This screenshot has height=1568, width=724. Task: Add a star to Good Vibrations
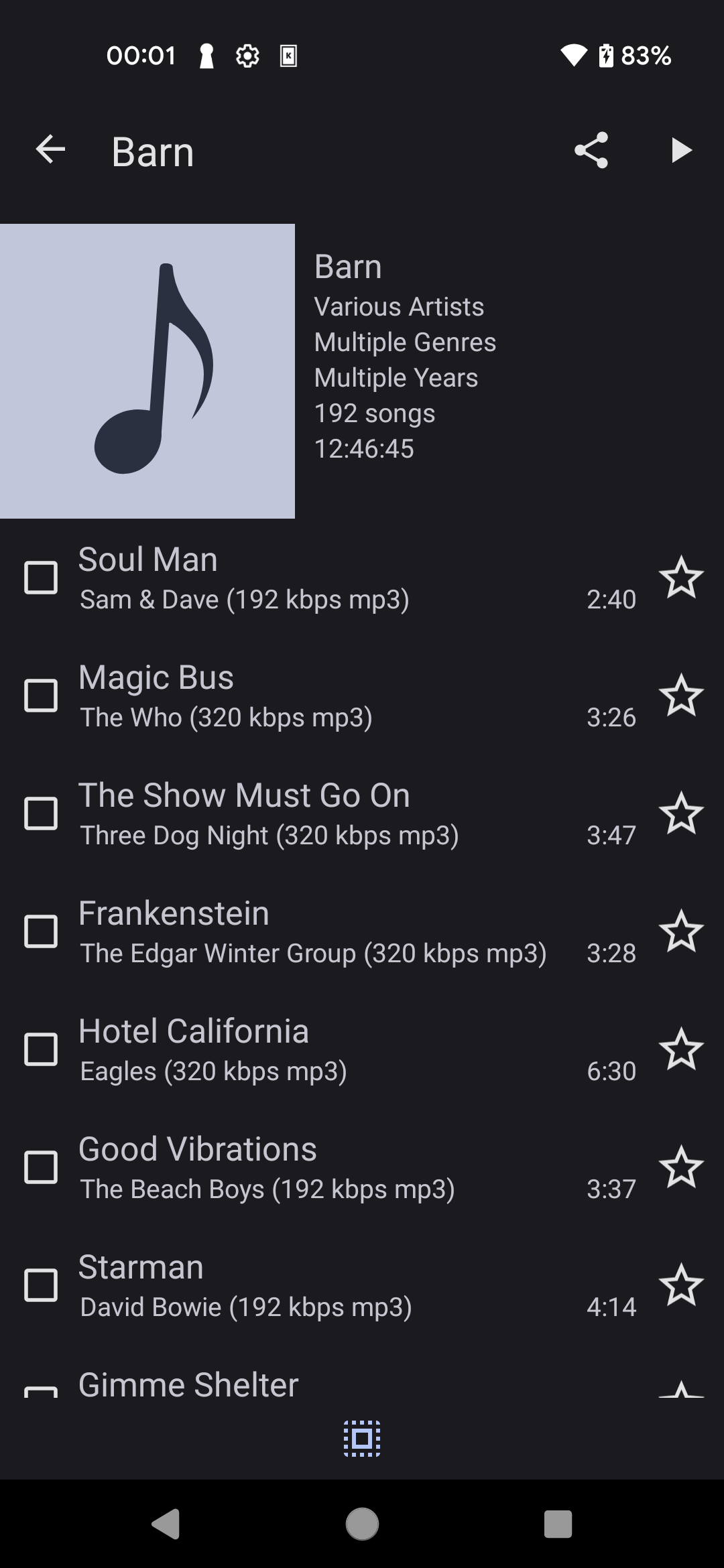[x=681, y=1167]
